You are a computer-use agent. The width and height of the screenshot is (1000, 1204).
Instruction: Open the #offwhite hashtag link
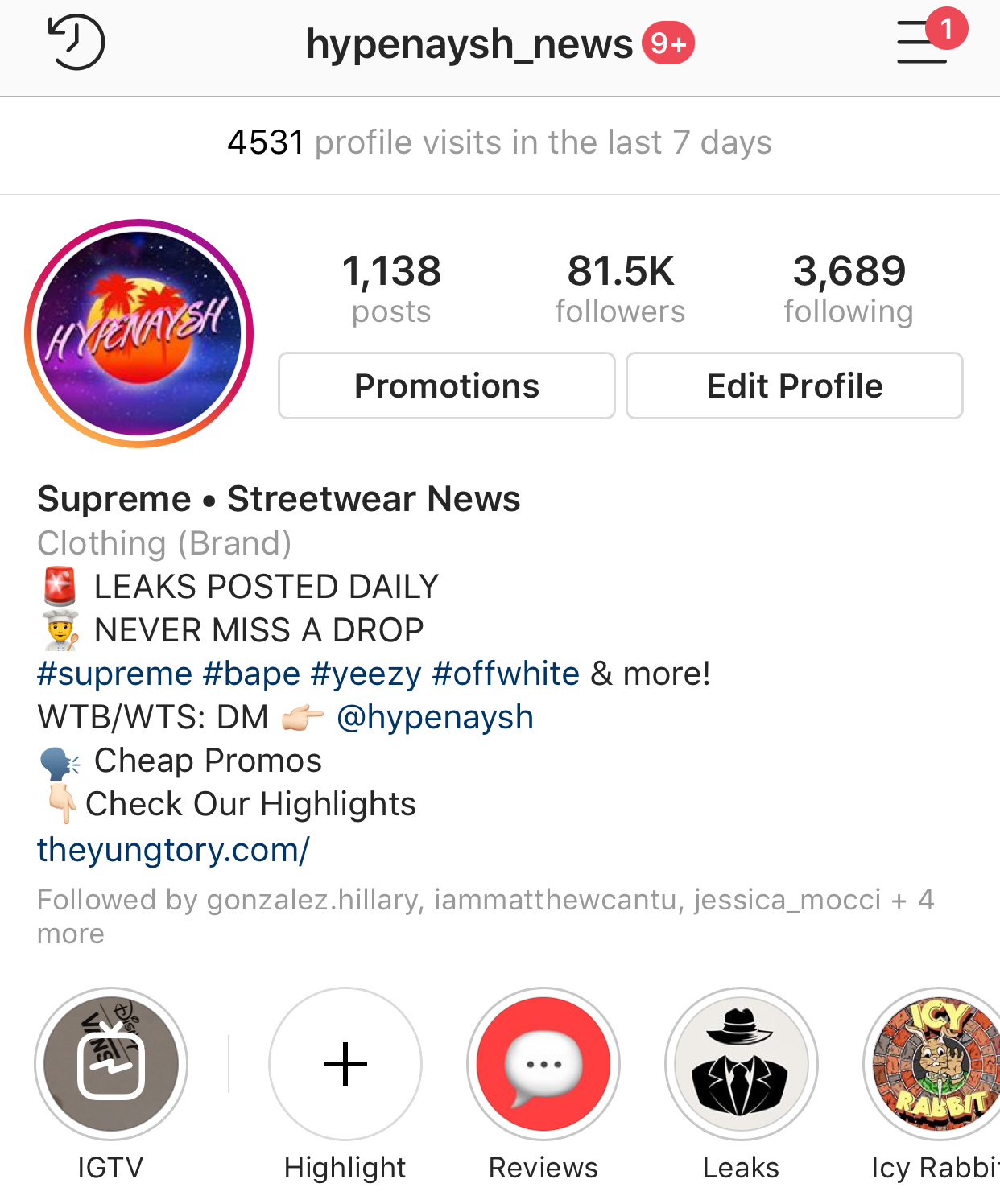pyautogui.click(x=506, y=674)
